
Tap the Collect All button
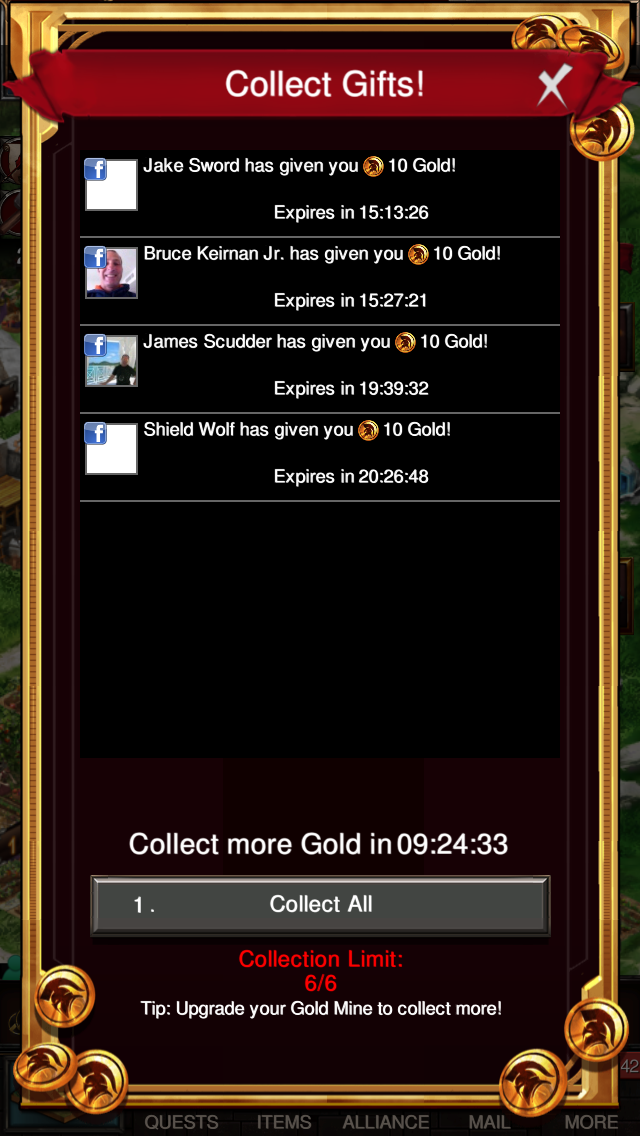click(320, 905)
